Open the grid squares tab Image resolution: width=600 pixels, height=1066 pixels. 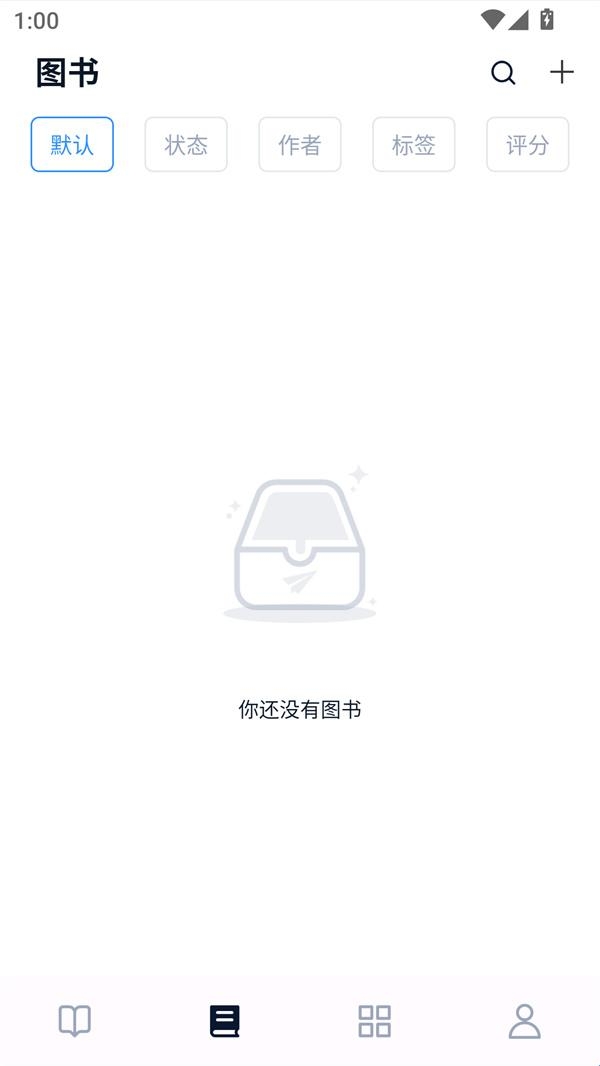(375, 1021)
